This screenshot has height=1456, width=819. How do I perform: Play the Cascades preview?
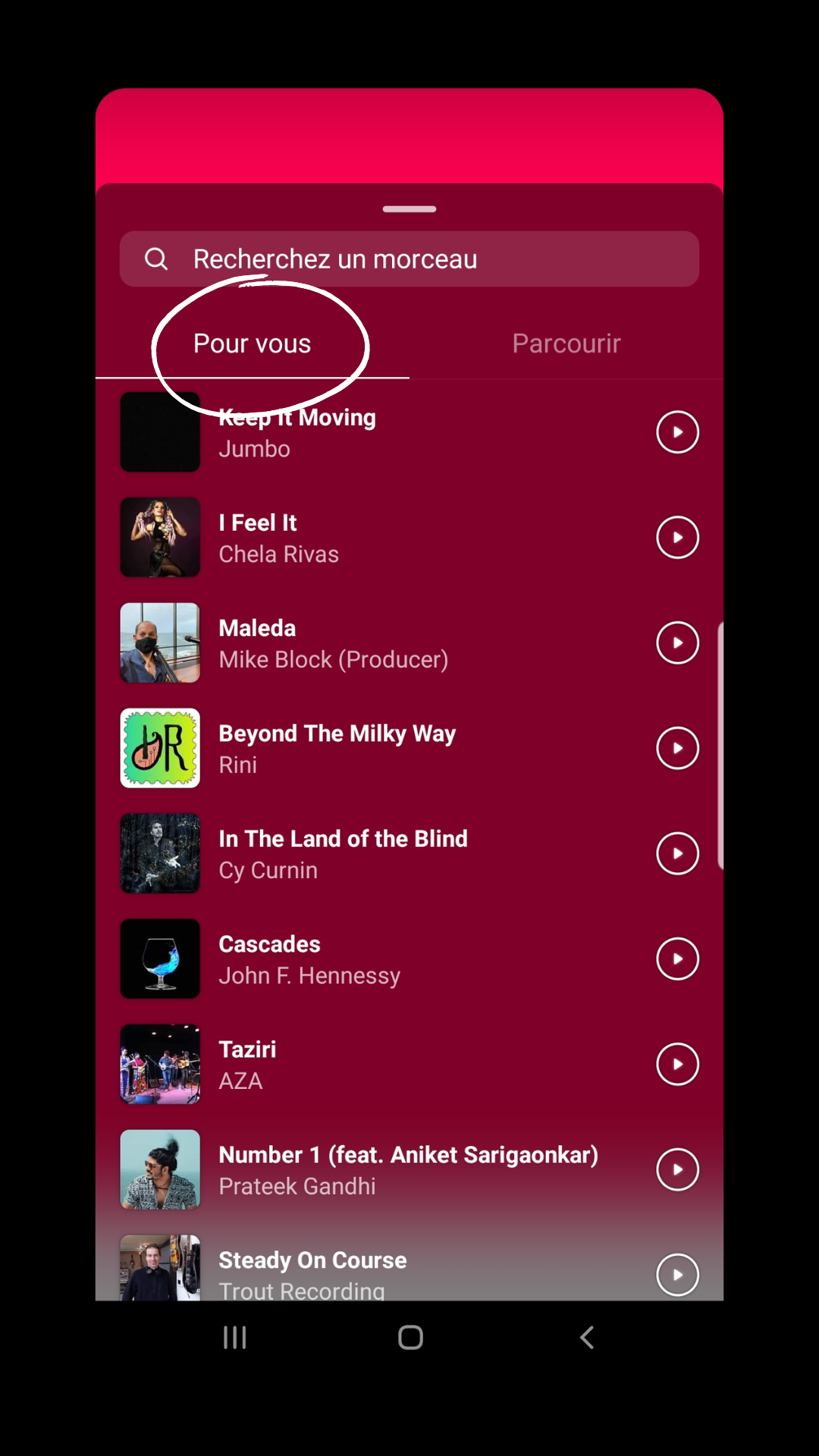pos(676,959)
